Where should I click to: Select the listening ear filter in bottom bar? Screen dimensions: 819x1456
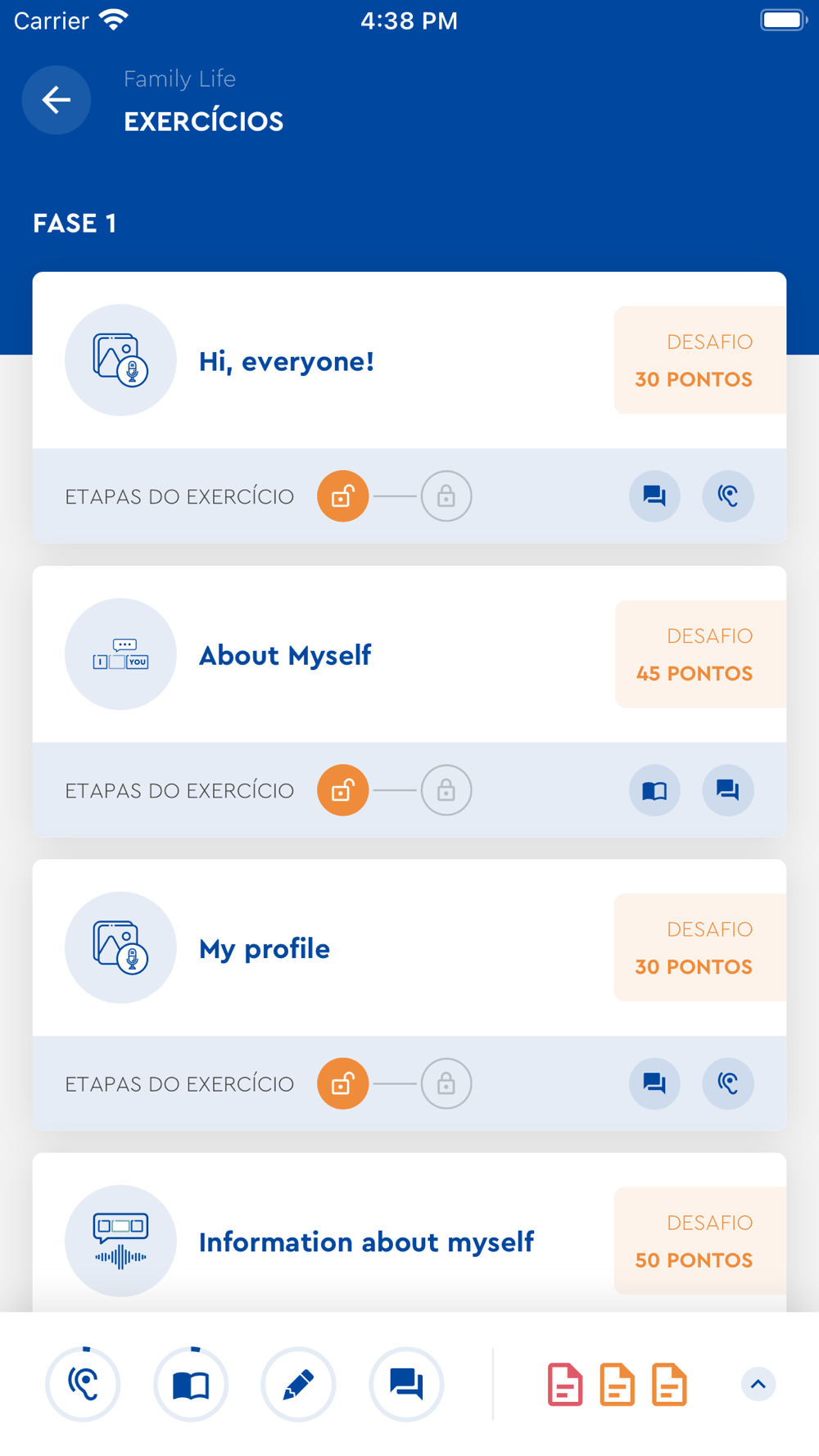(x=83, y=1385)
